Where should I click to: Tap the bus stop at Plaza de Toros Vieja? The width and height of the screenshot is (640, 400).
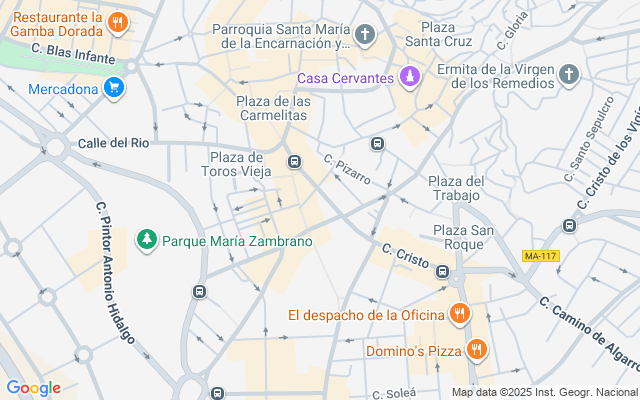click(x=295, y=162)
